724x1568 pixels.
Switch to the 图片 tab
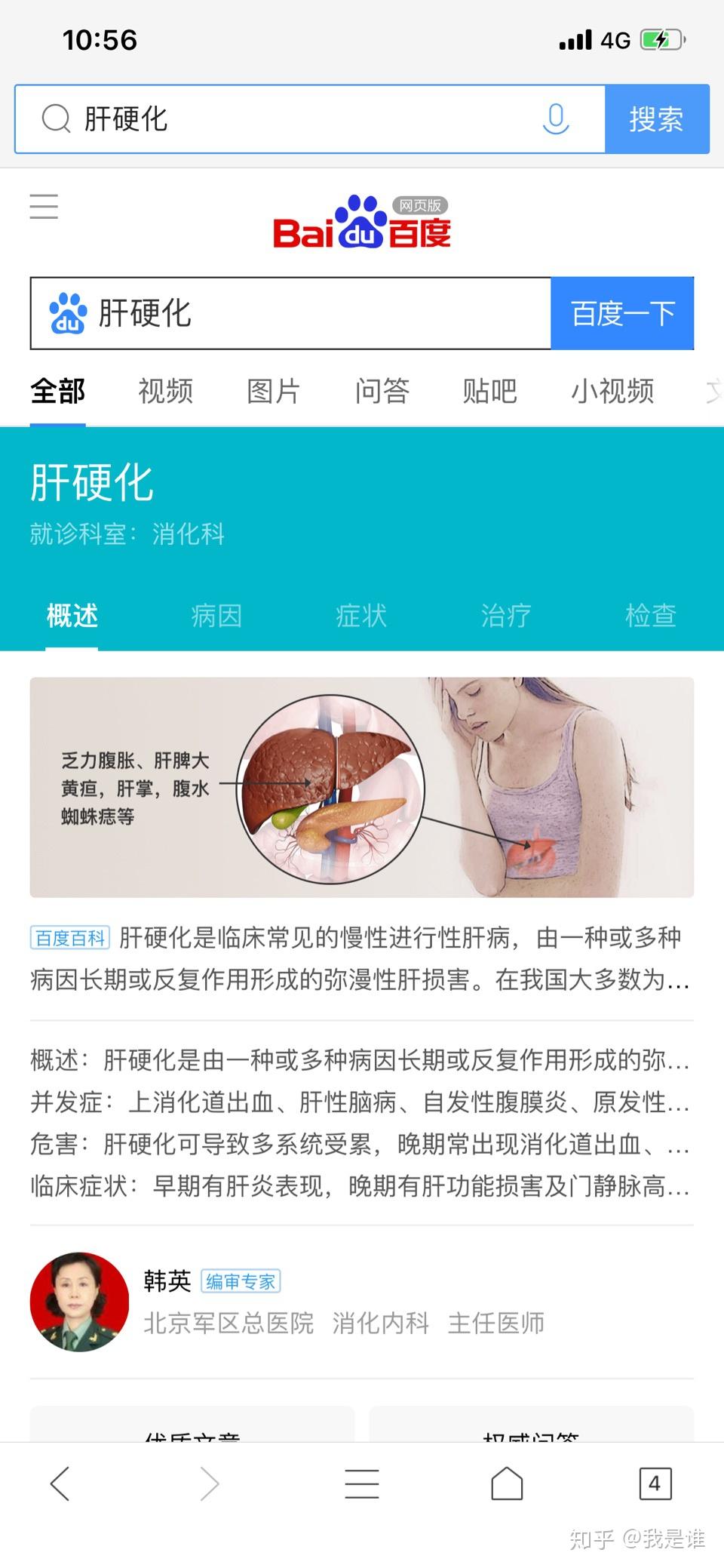[273, 391]
